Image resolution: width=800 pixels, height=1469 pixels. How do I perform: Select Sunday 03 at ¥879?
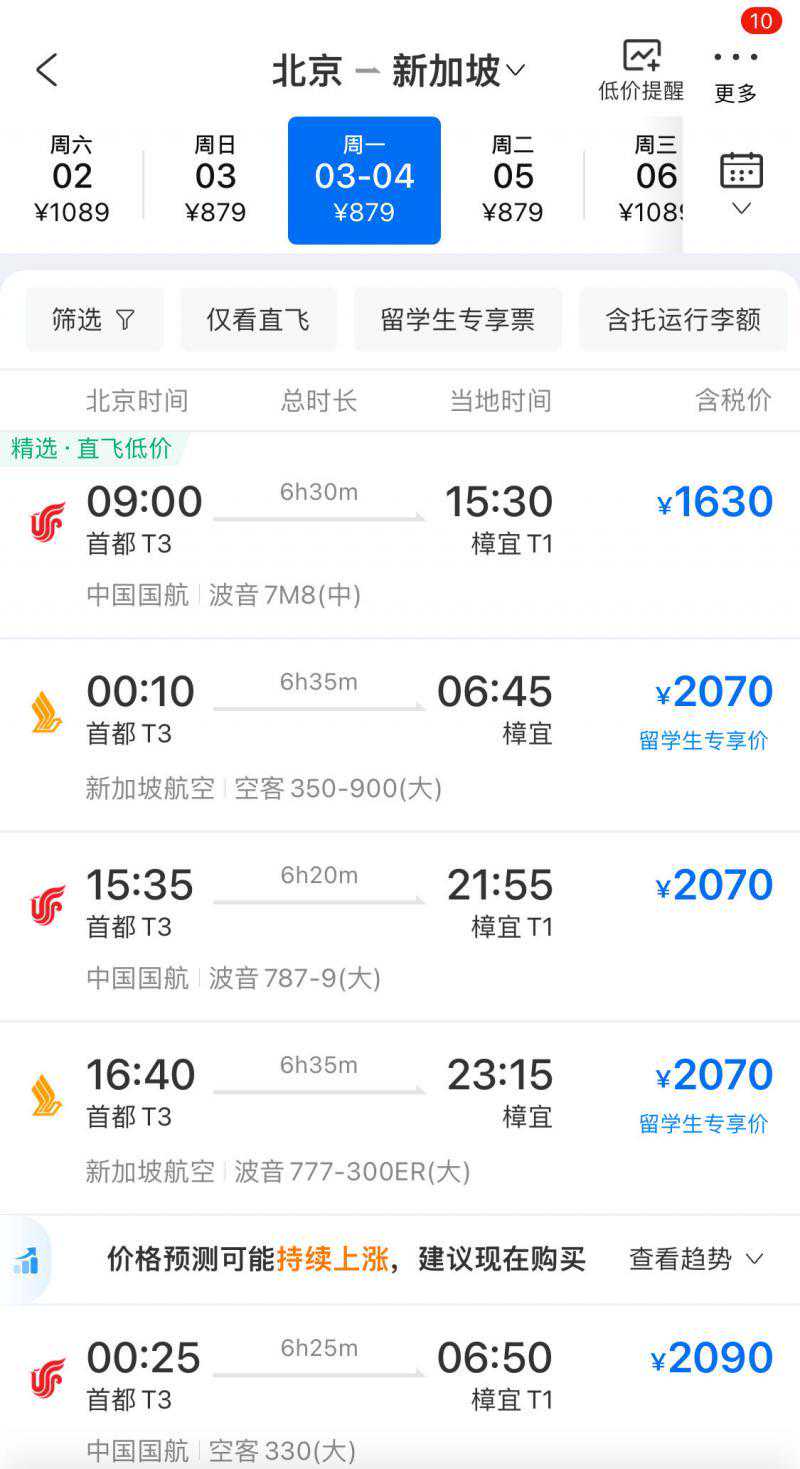[215, 181]
